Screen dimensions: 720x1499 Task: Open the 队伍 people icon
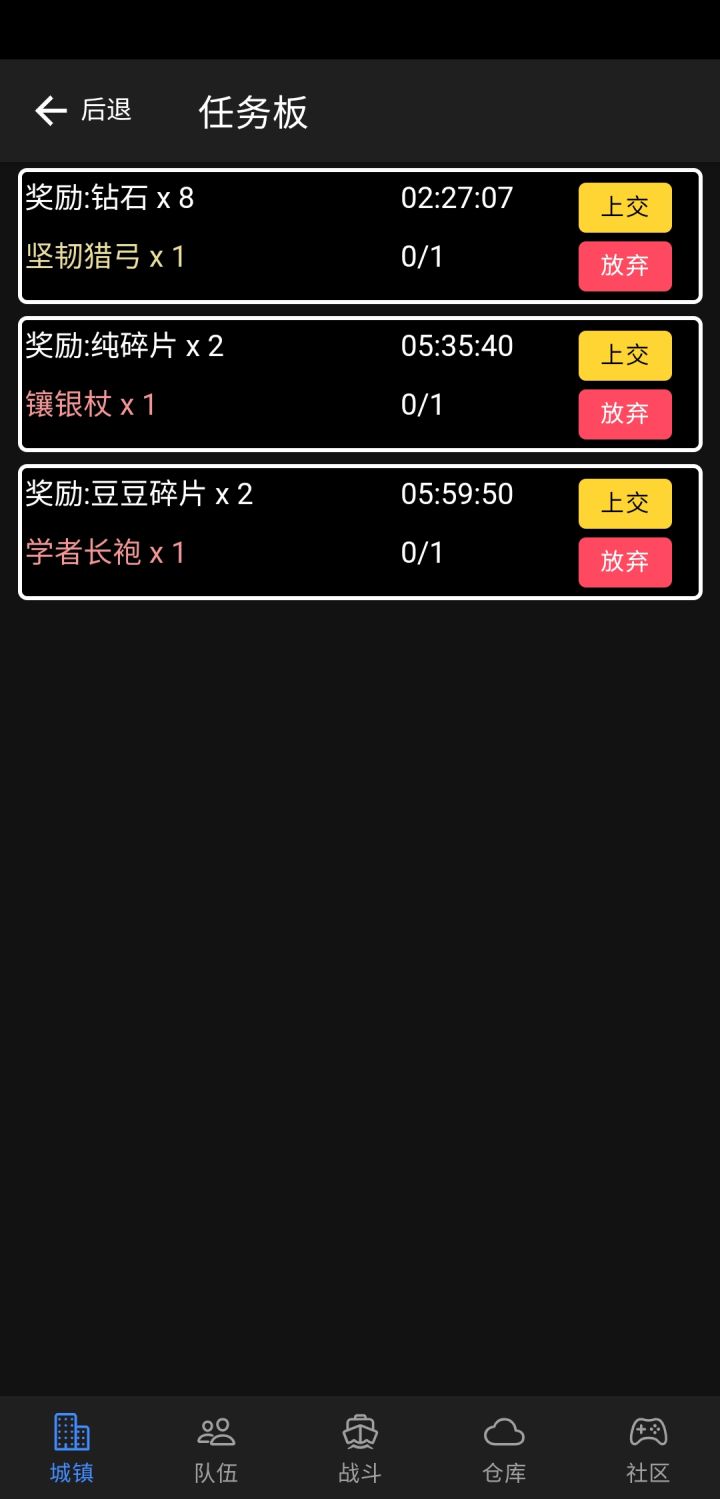[x=215, y=1432]
